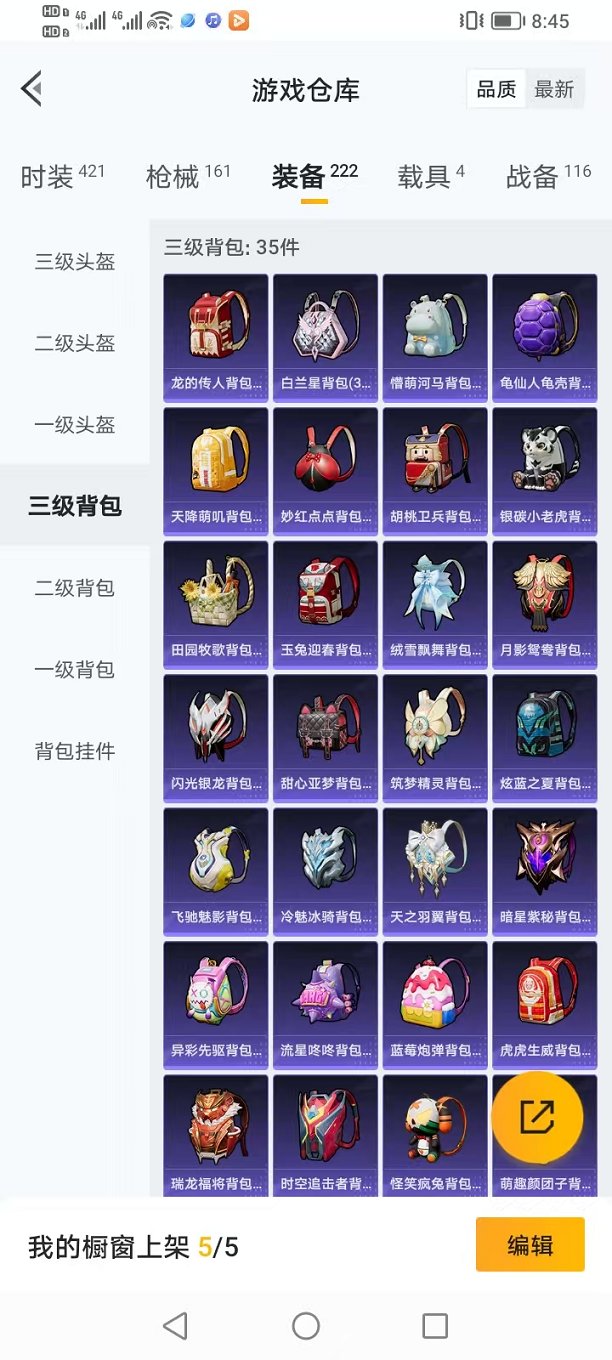Select 一级背包 category
Screen dimensions: 612x1360
(x=75, y=669)
